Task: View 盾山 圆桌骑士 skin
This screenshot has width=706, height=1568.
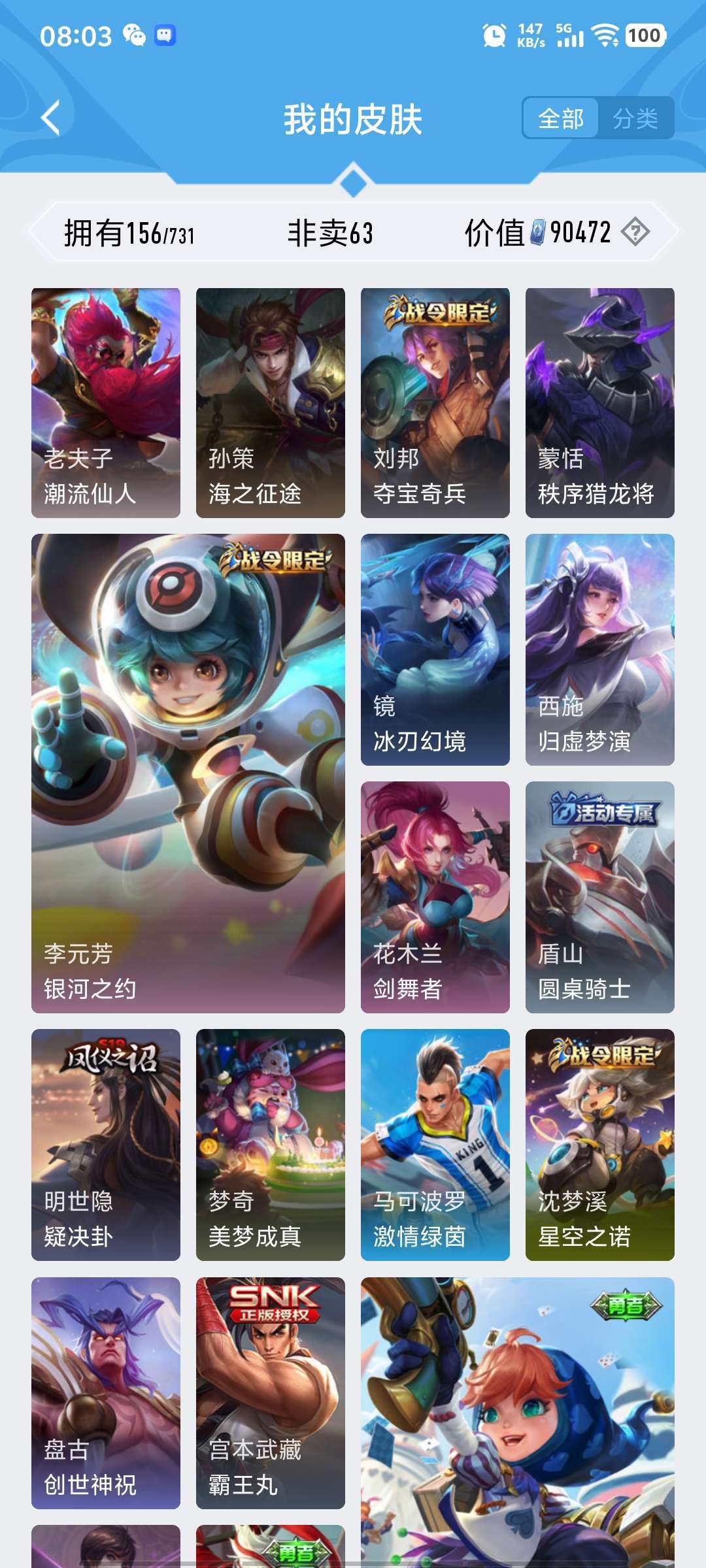Action: click(x=600, y=898)
